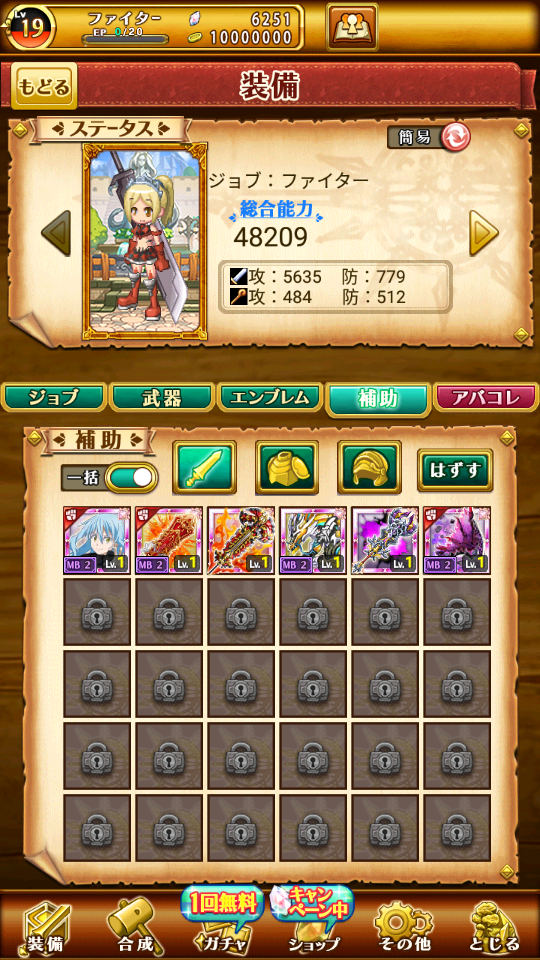
Task: Show previous character with left arrow
Action: (56, 233)
